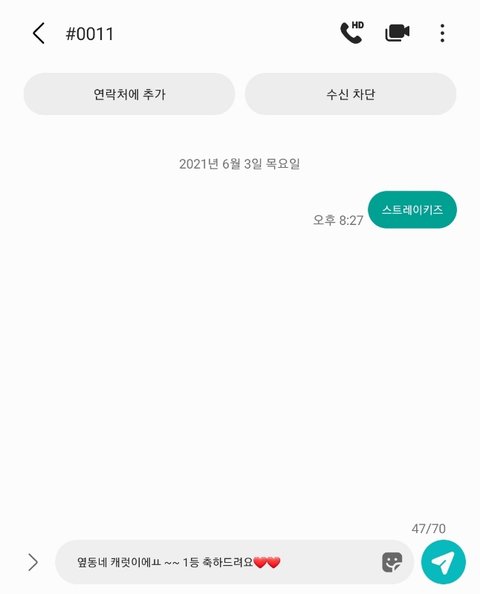Start a video call

point(397,33)
